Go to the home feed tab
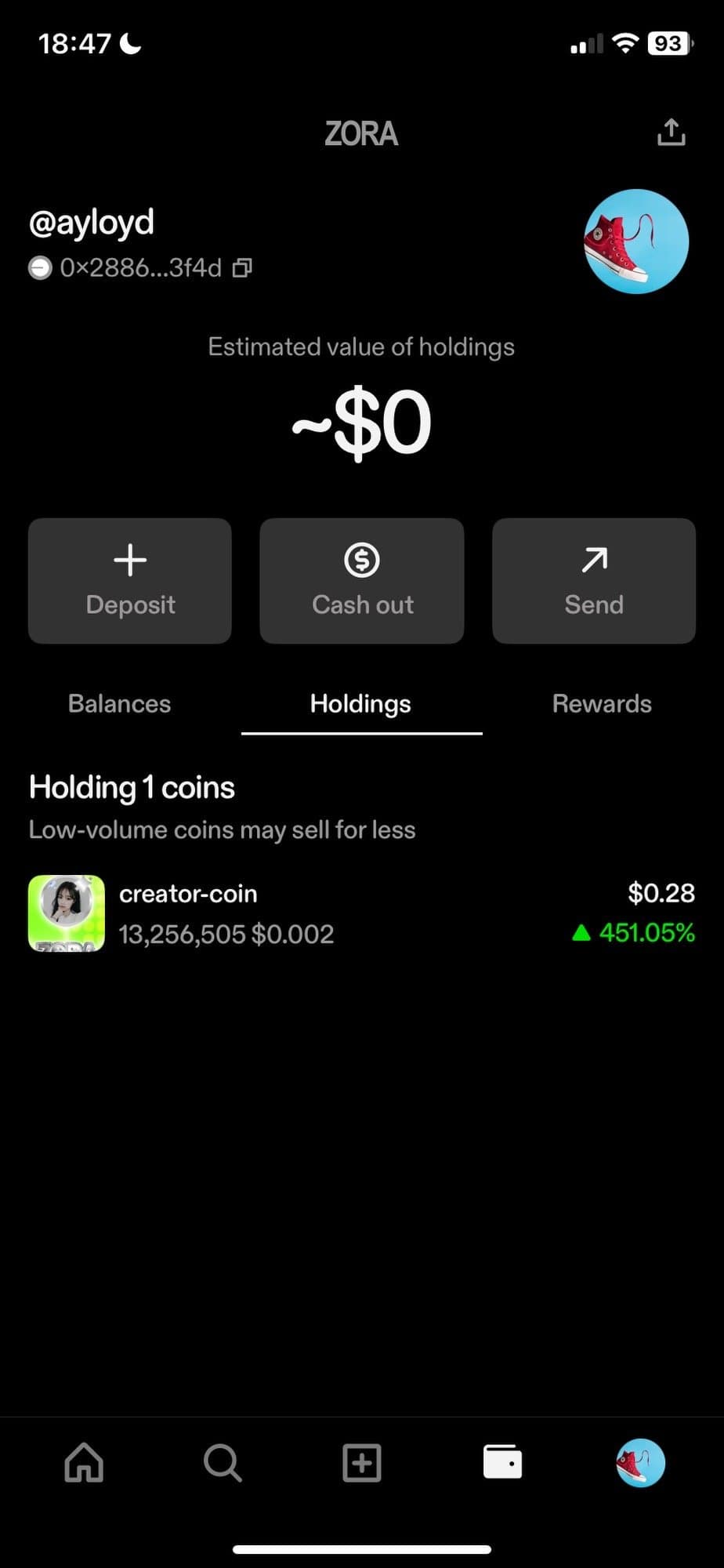Screen dimensions: 724x1568 tap(84, 1463)
